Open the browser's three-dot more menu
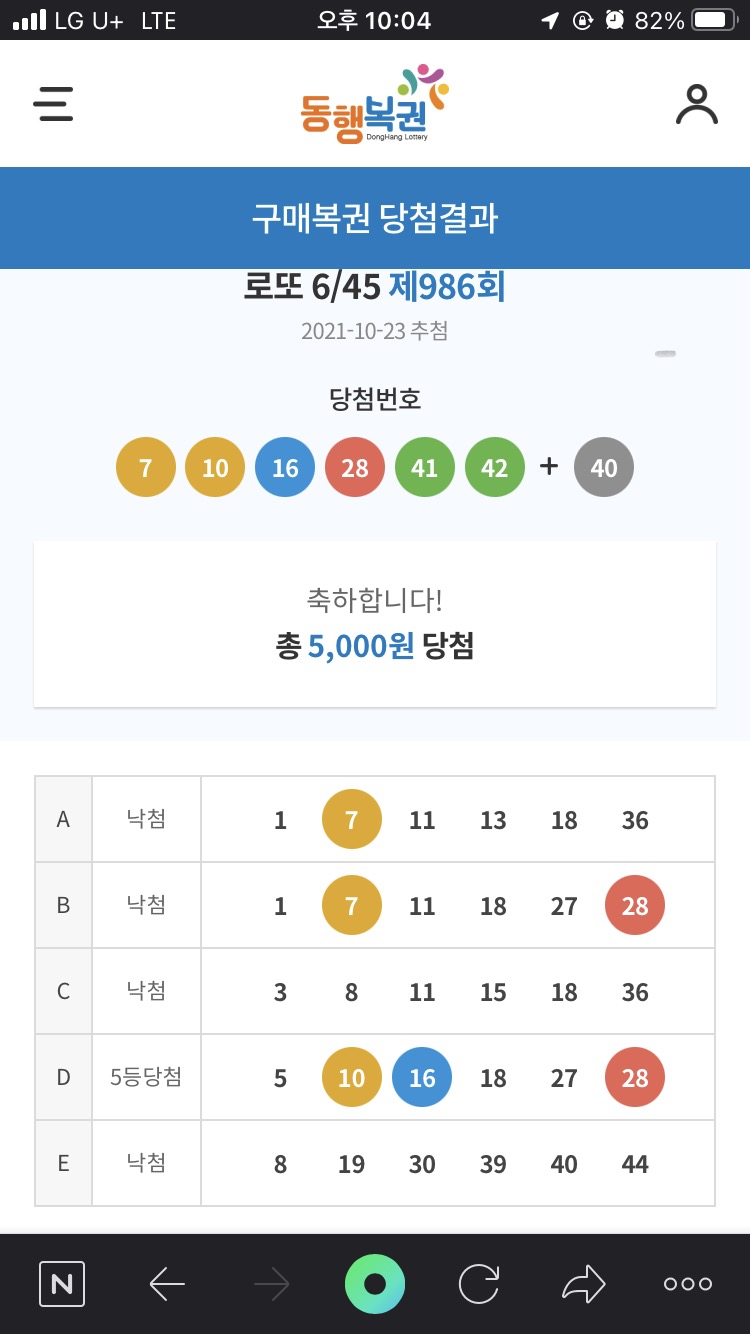This screenshot has width=750, height=1334. coord(688,1284)
